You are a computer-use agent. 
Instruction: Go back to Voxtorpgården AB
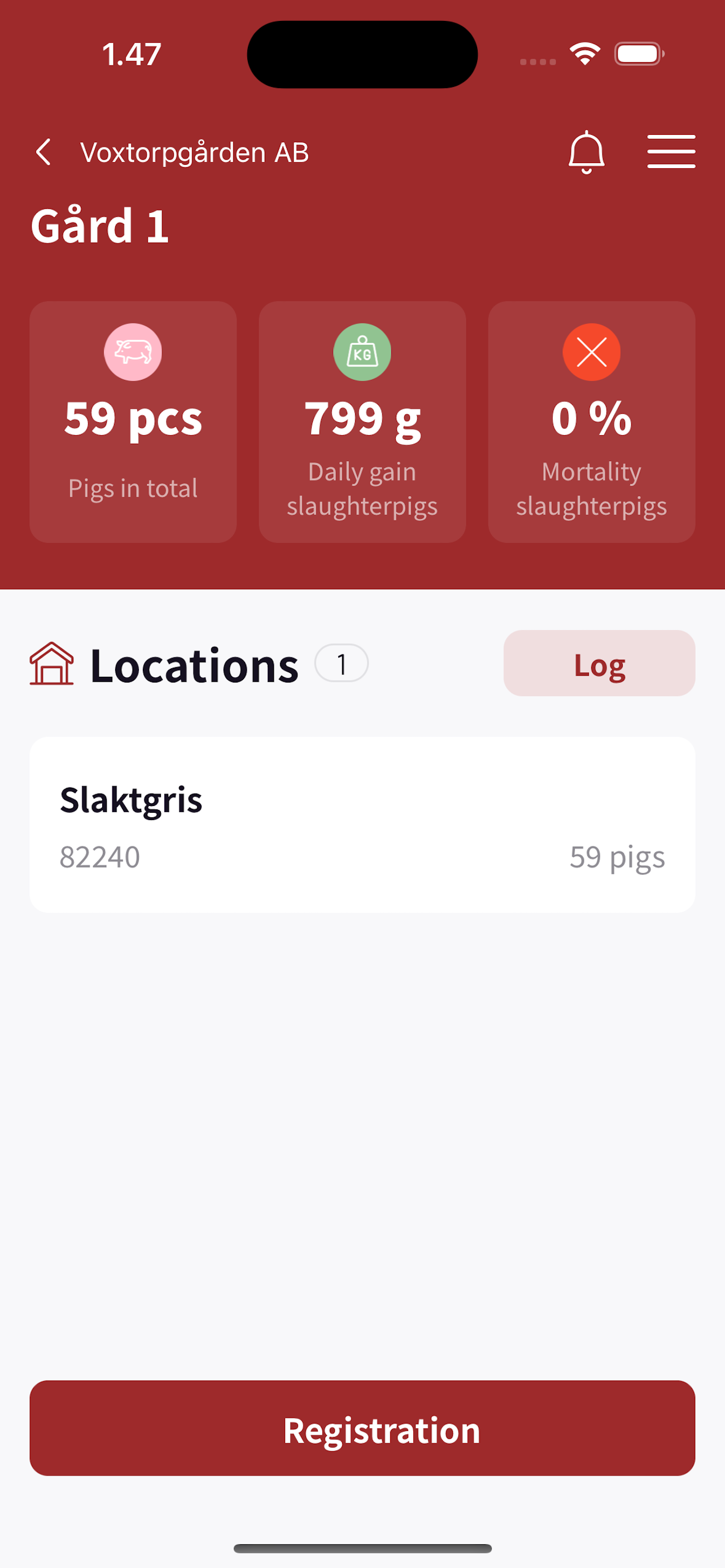pyautogui.click(x=44, y=152)
